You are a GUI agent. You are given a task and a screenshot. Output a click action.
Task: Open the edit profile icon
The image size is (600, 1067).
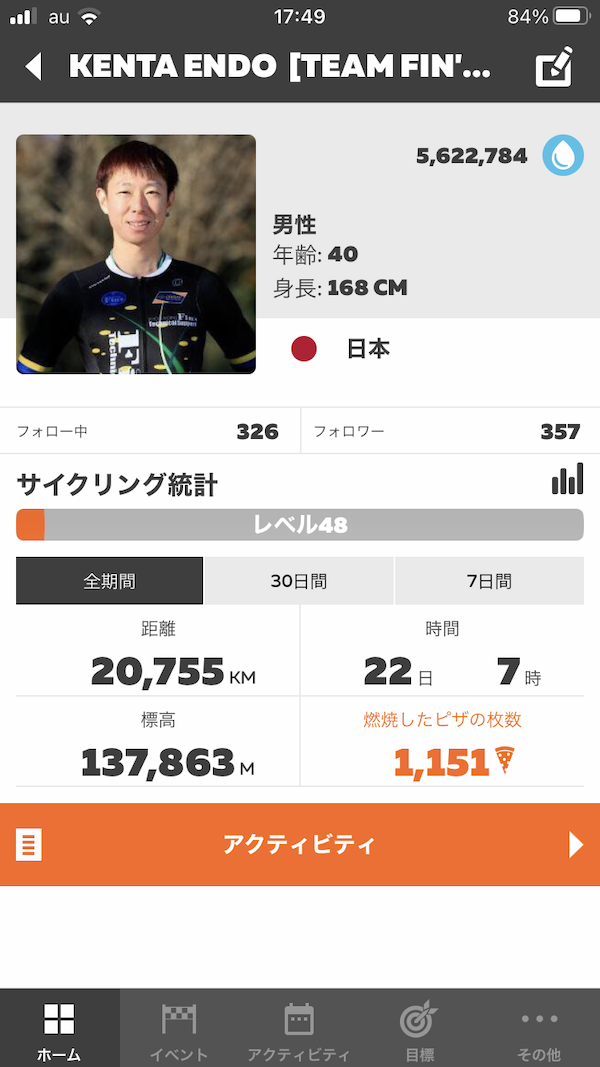(554, 66)
